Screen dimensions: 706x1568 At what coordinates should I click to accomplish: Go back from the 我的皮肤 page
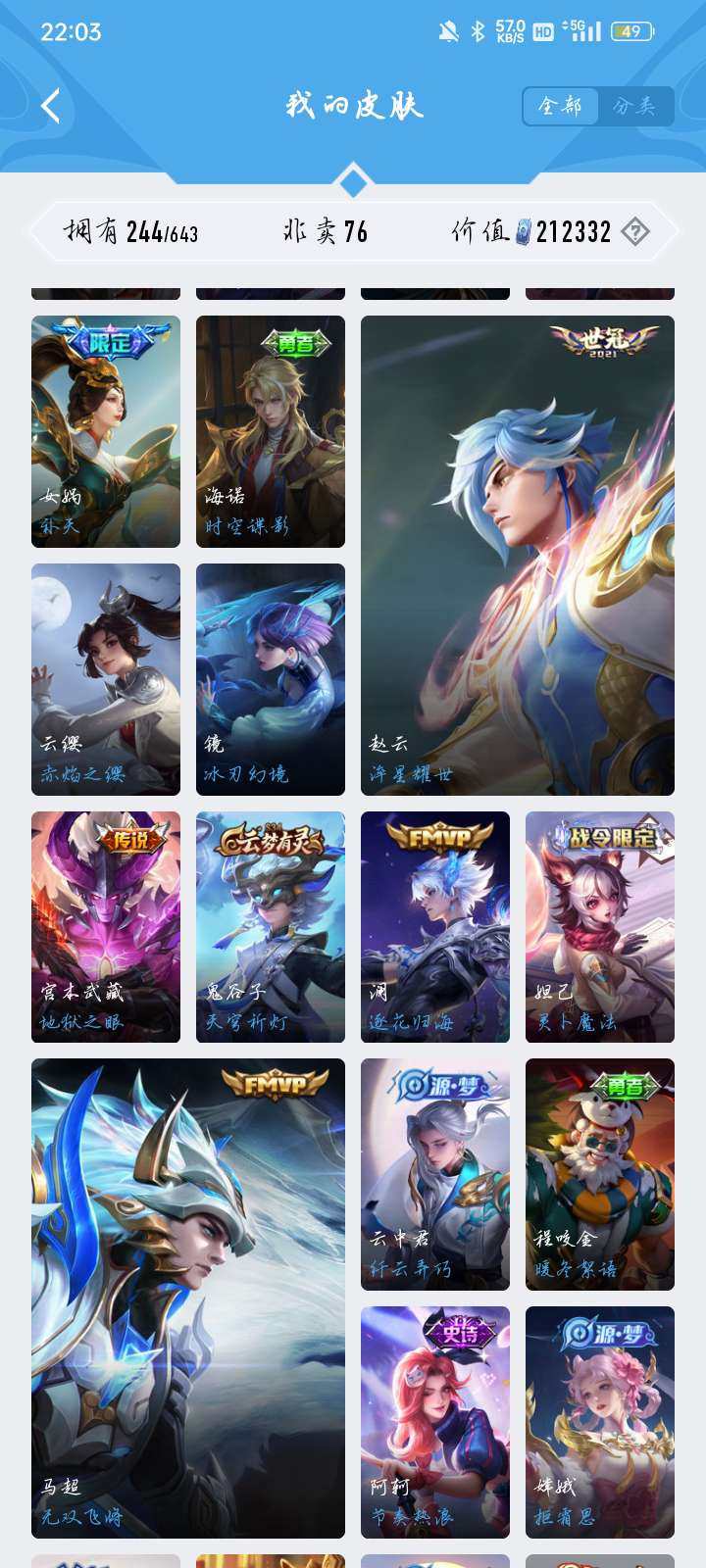pyautogui.click(x=51, y=106)
